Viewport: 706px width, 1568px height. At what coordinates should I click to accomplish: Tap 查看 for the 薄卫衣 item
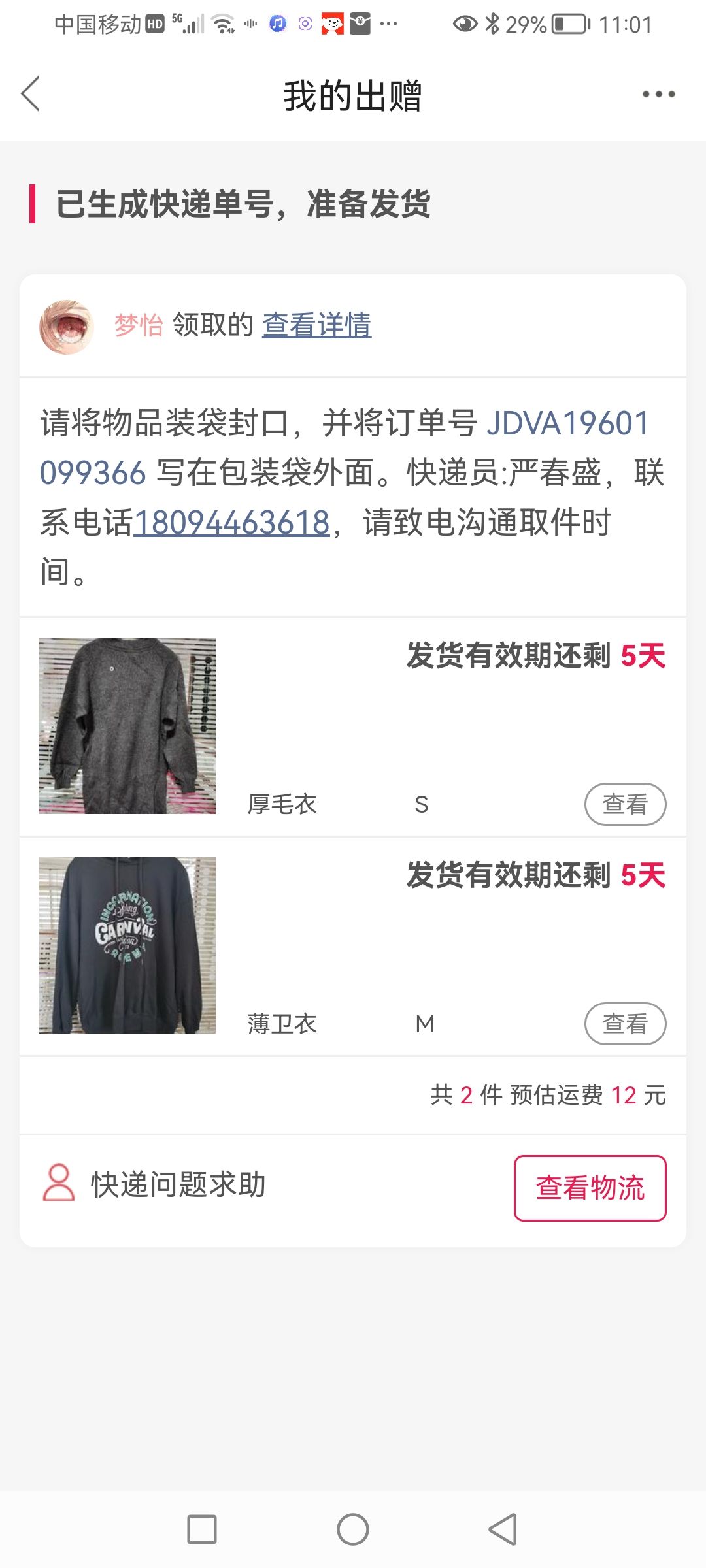pyautogui.click(x=625, y=1024)
